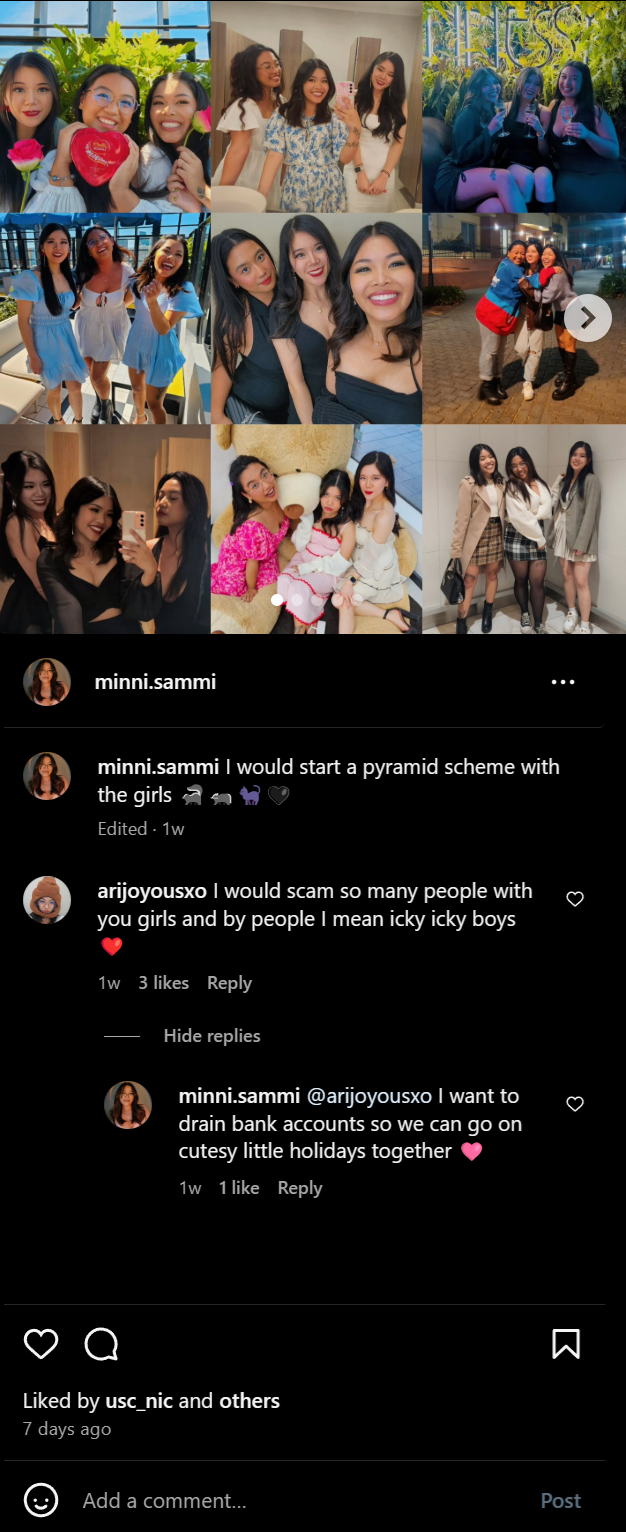Image resolution: width=626 pixels, height=1532 pixels.
Task: Like this post with the heart icon
Action: [41, 1344]
